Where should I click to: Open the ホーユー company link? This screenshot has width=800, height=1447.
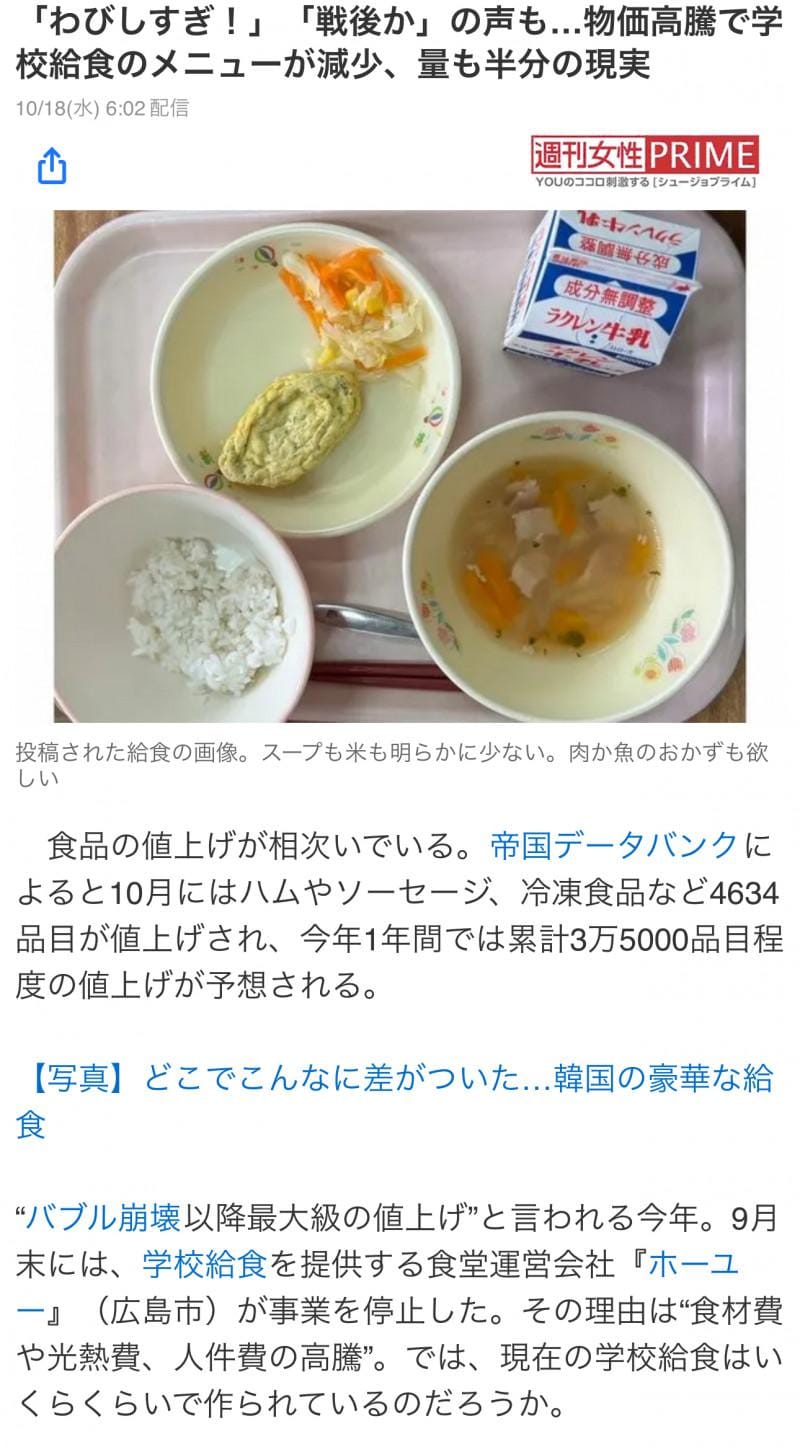click(692, 1264)
